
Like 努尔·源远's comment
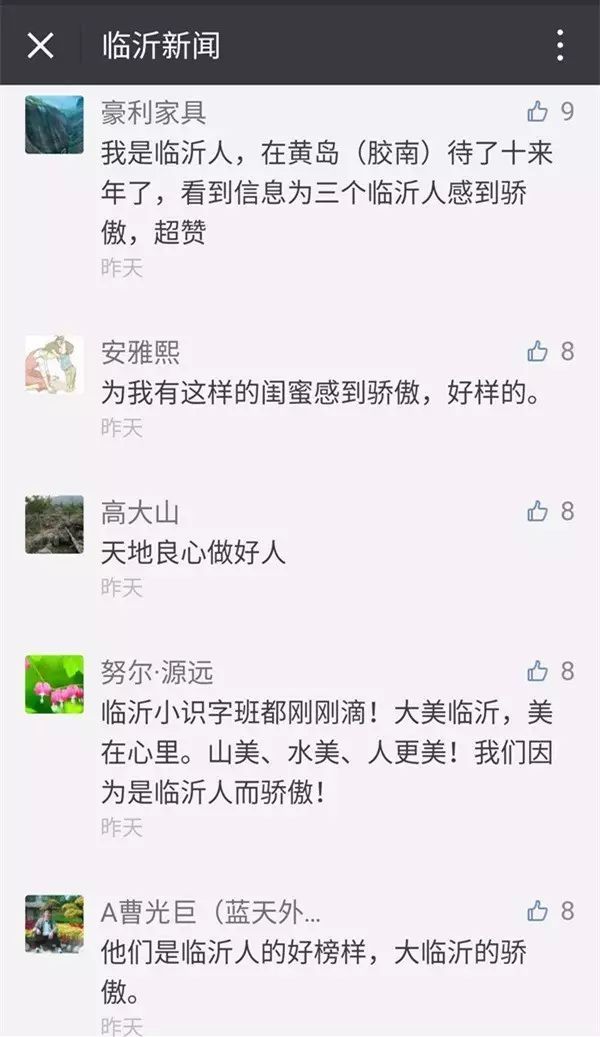[x=538, y=671]
